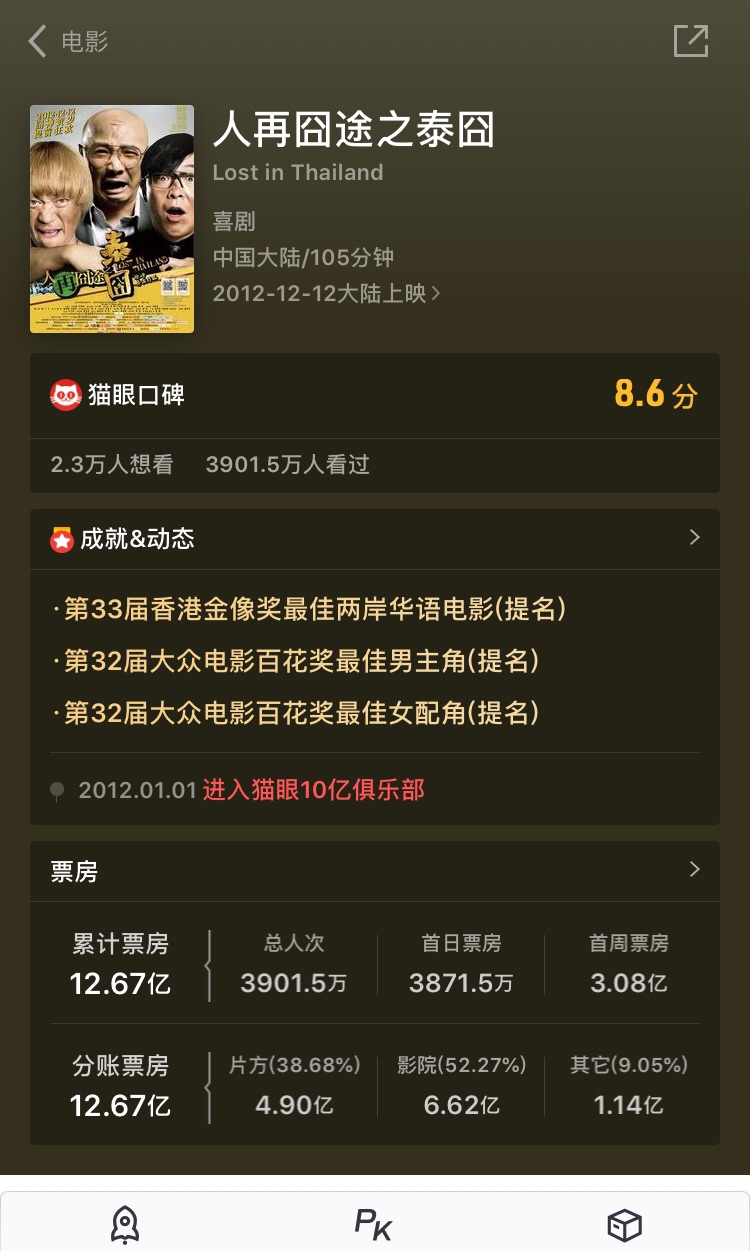Go back to 电影 list
This screenshot has height=1251, width=750.
point(67,41)
